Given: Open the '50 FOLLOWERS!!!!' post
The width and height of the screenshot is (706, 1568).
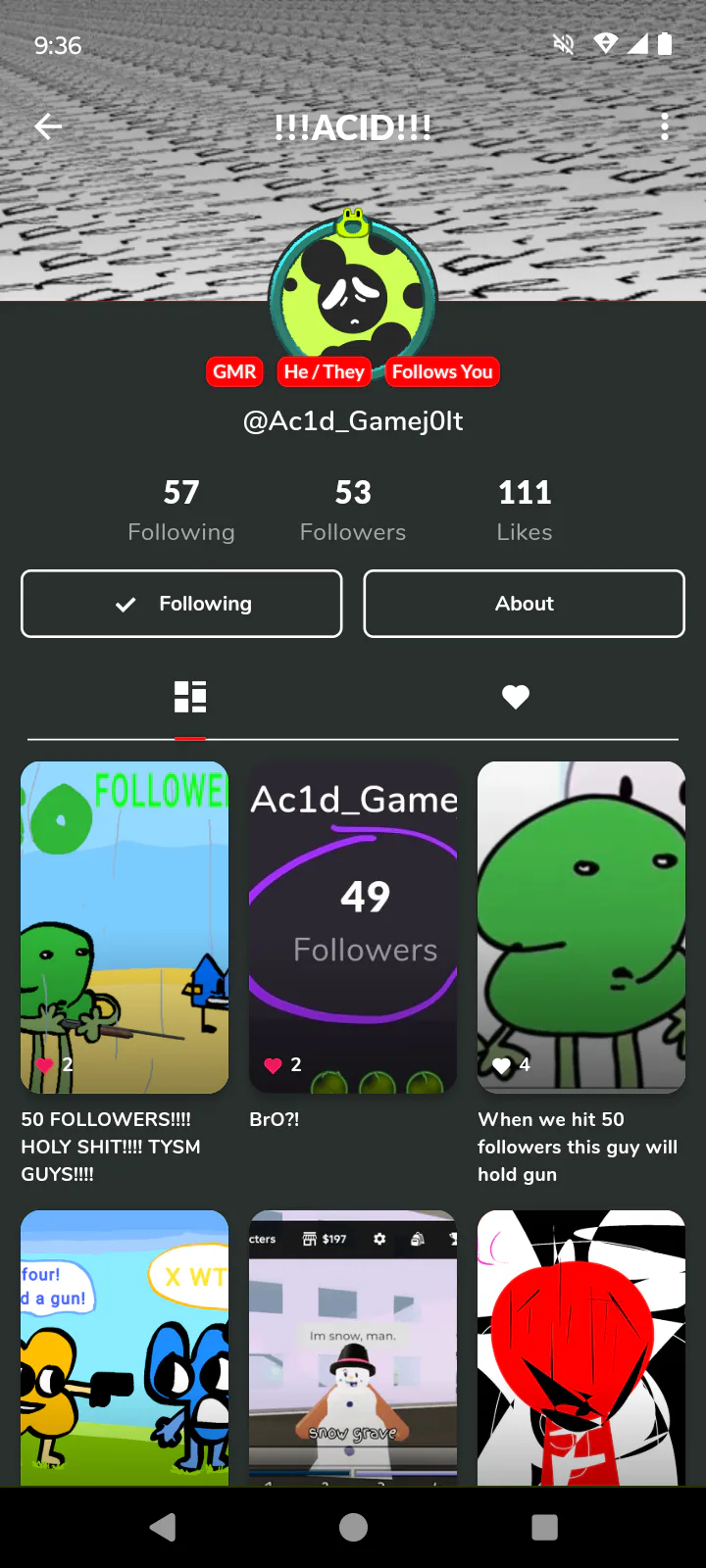Looking at the screenshot, I should tap(125, 927).
